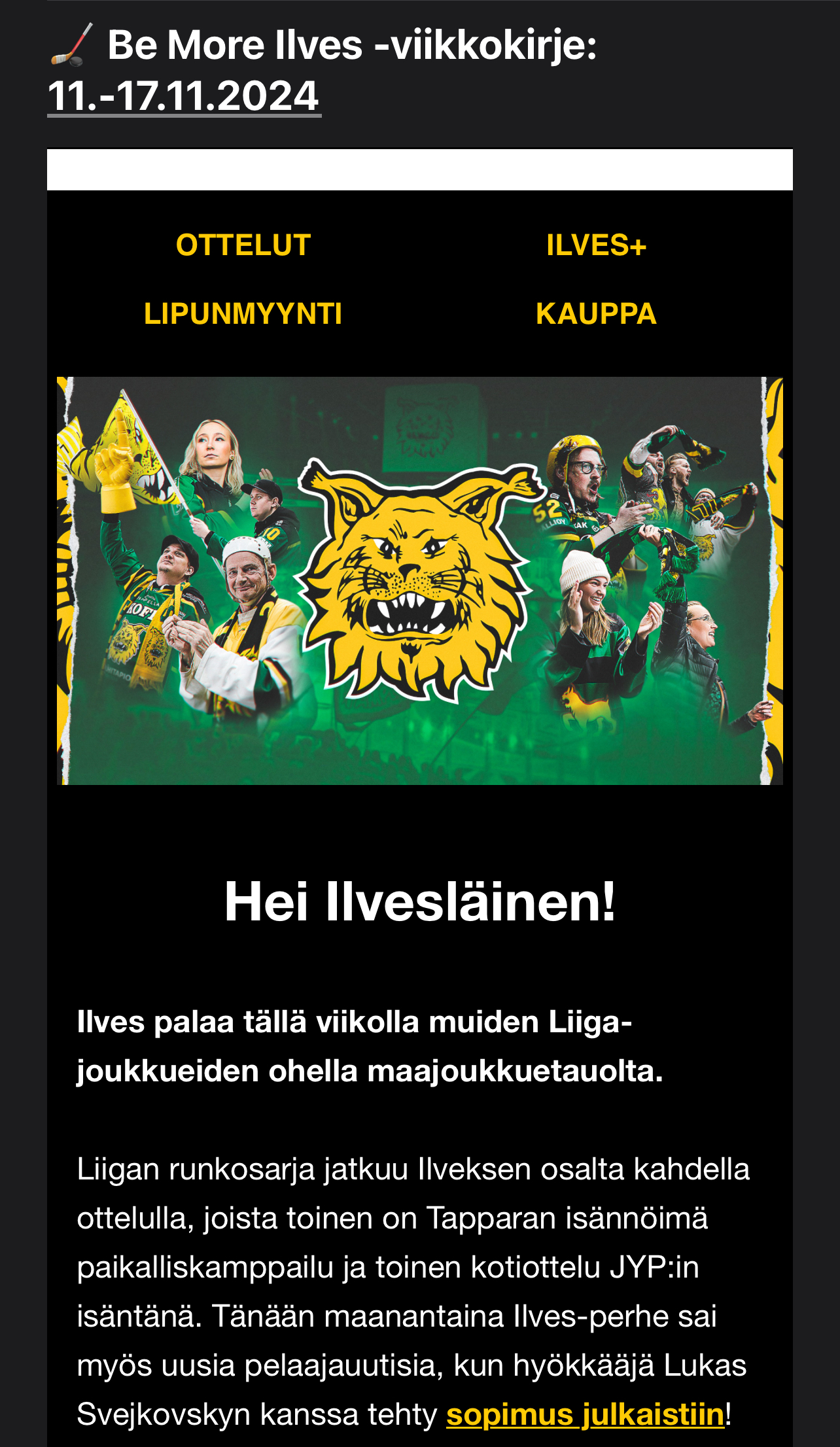
Task: Tap the underlined date 11.-17.11.2024
Action: [184, 97]
